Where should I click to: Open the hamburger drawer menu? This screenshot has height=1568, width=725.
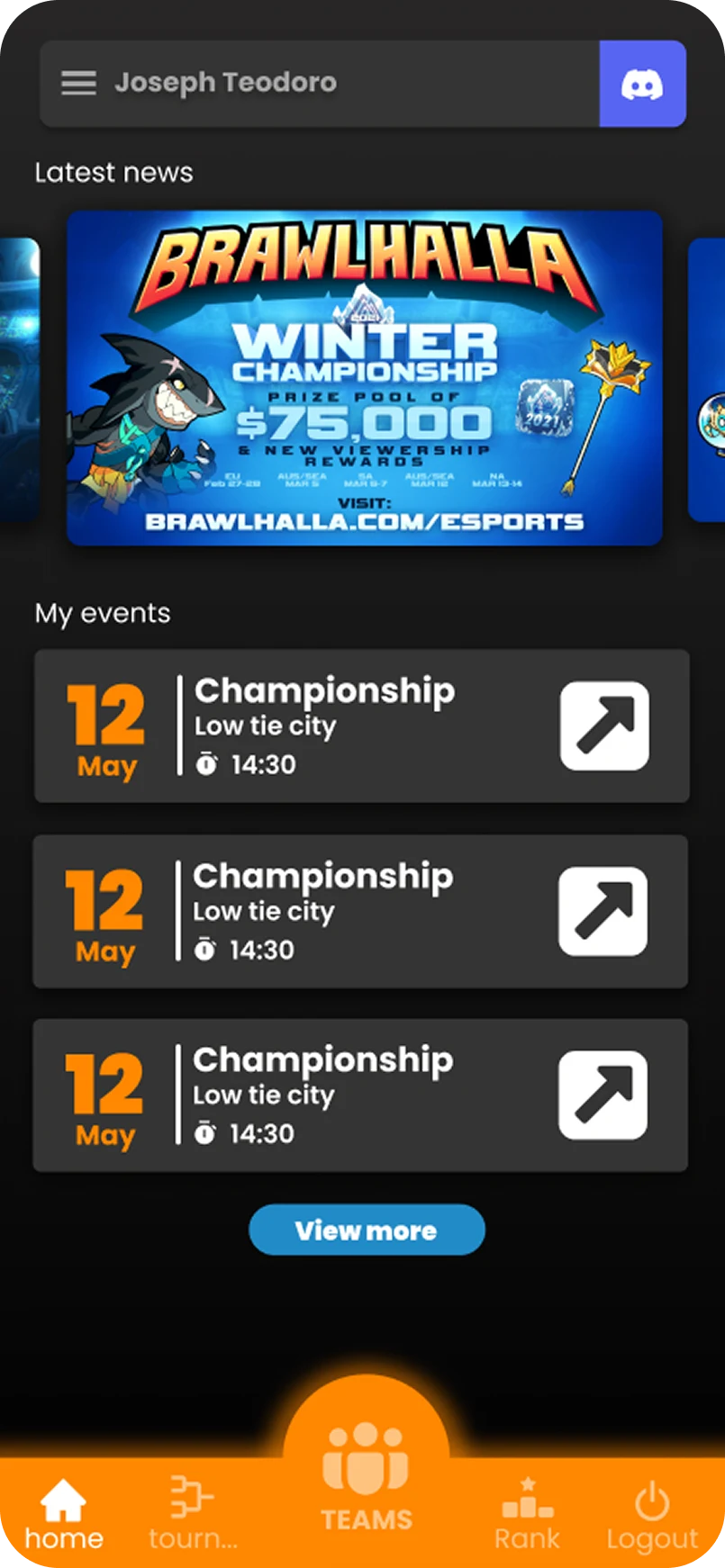click(78, 83)
